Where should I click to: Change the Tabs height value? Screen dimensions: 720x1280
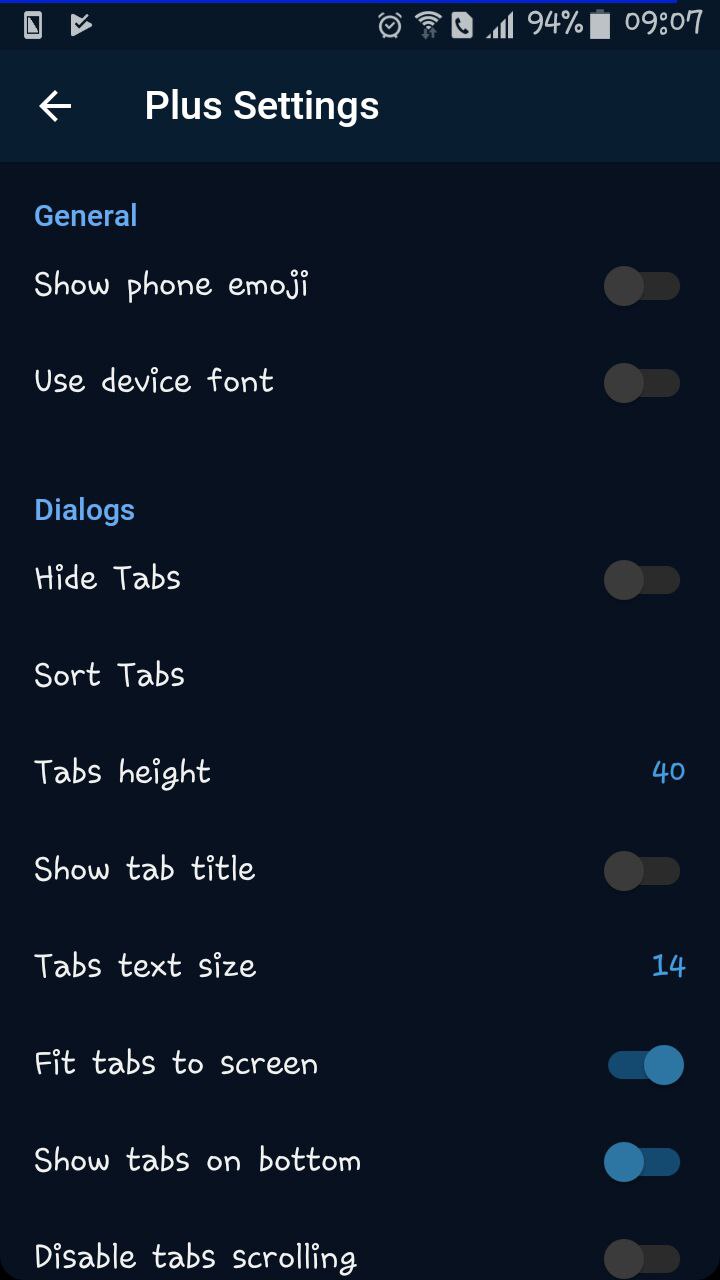coord(667,771)
